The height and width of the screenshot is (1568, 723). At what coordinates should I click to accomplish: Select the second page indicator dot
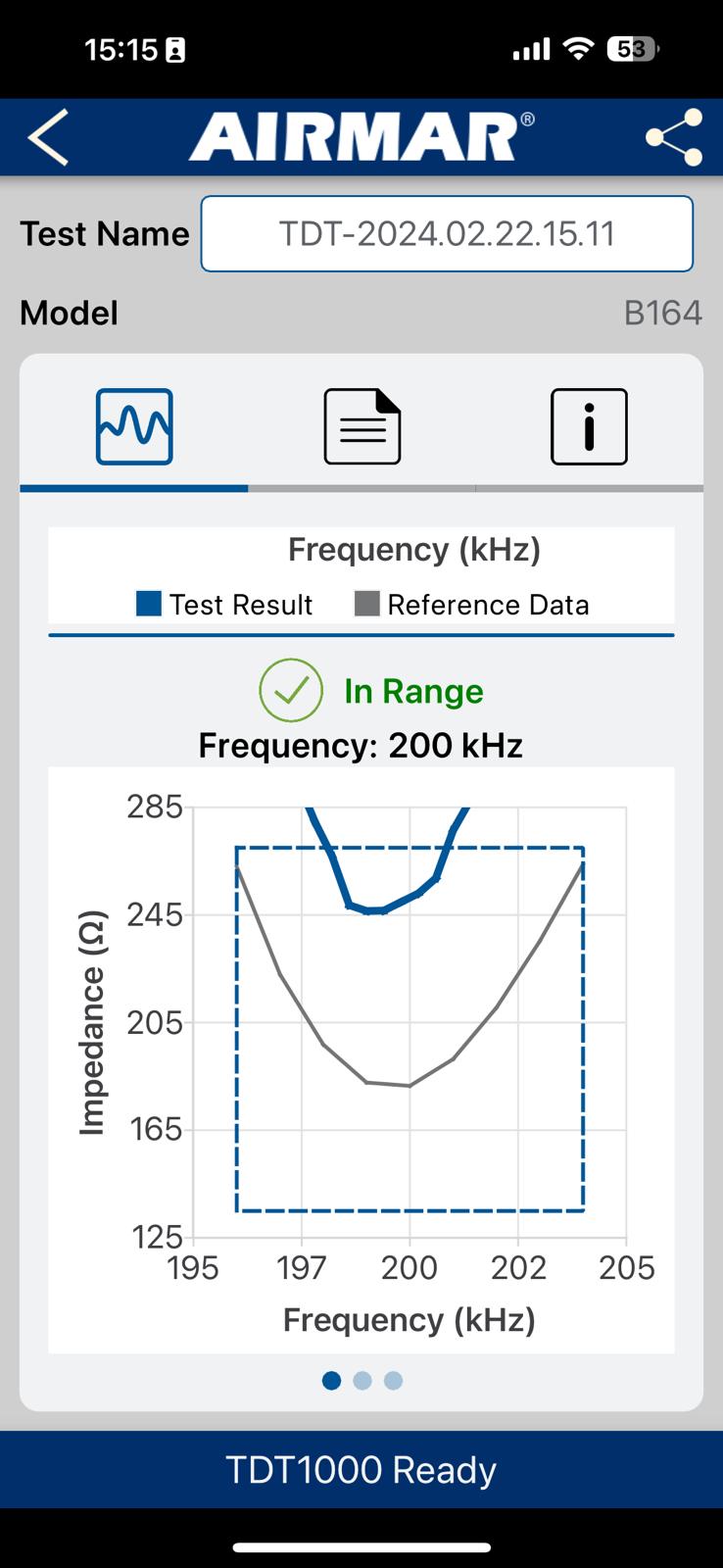point(362,1381)
